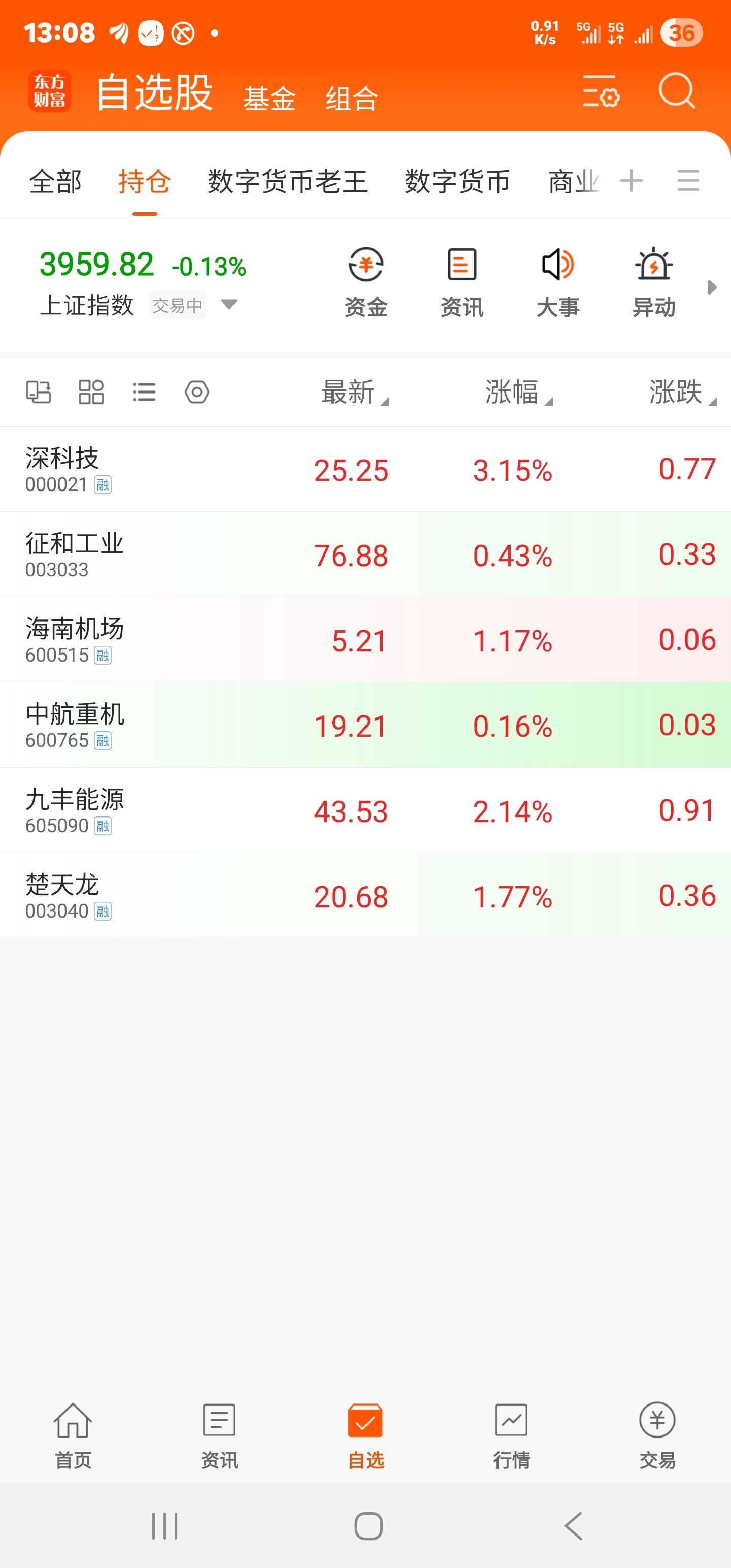Tap the system back button
The width and height of the screenshot is (731, 1568).
click(573, 1526)
